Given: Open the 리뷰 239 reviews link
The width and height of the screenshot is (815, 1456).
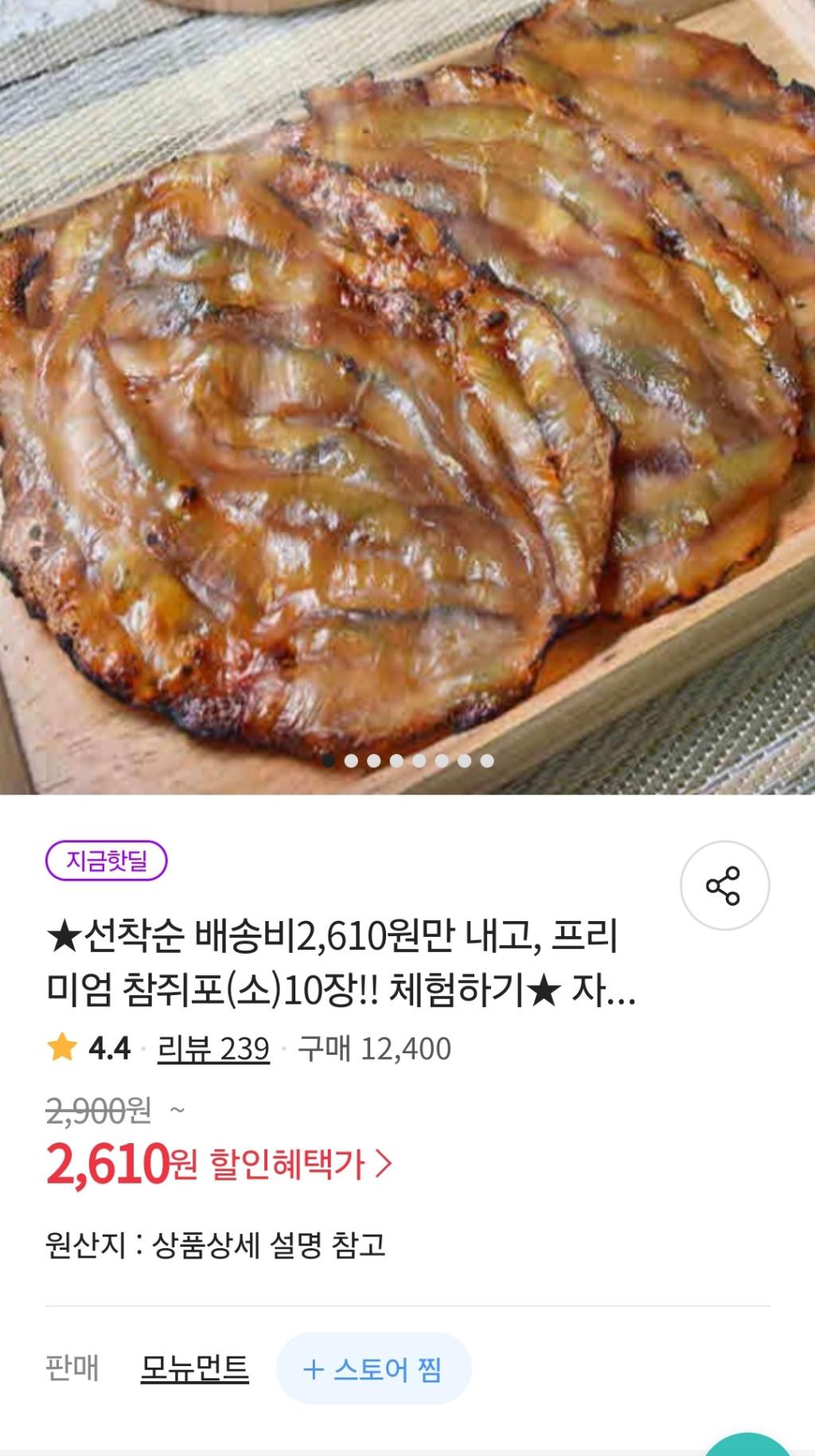Looking at the screenshot, I should click(213, 1048).
